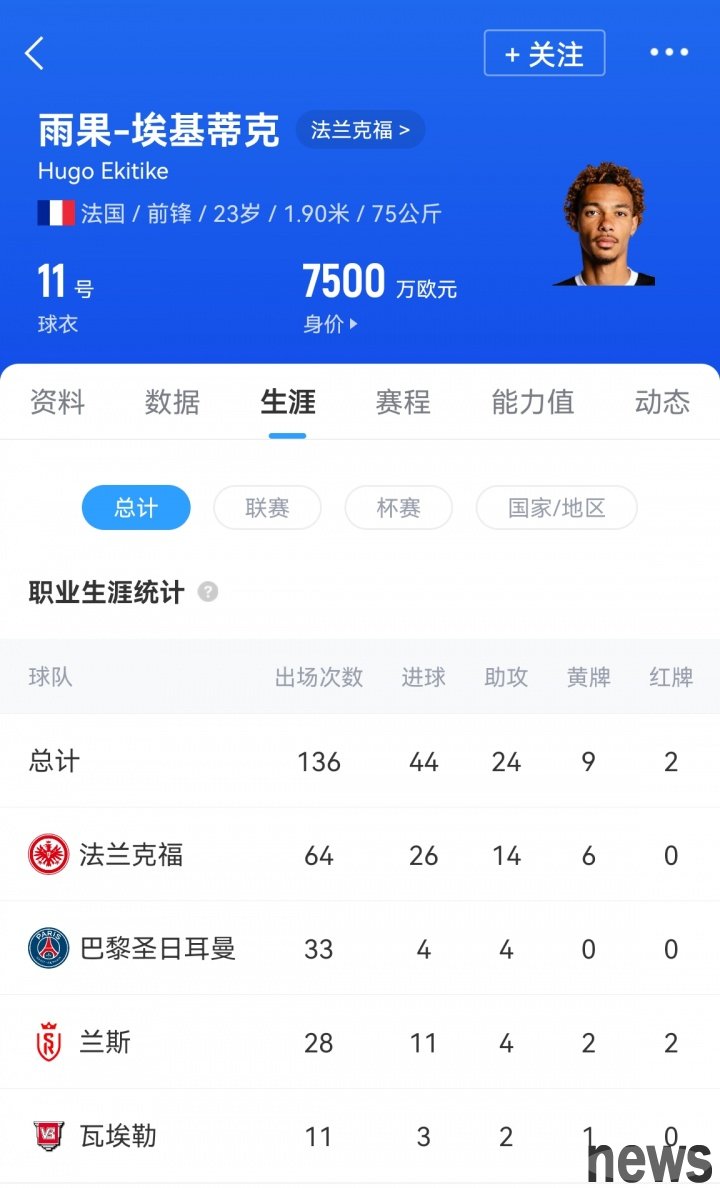This screenshot has height=1188, width=720.
Task: Show help for 职业生涯统计 question mark
Action: (208, 592)
